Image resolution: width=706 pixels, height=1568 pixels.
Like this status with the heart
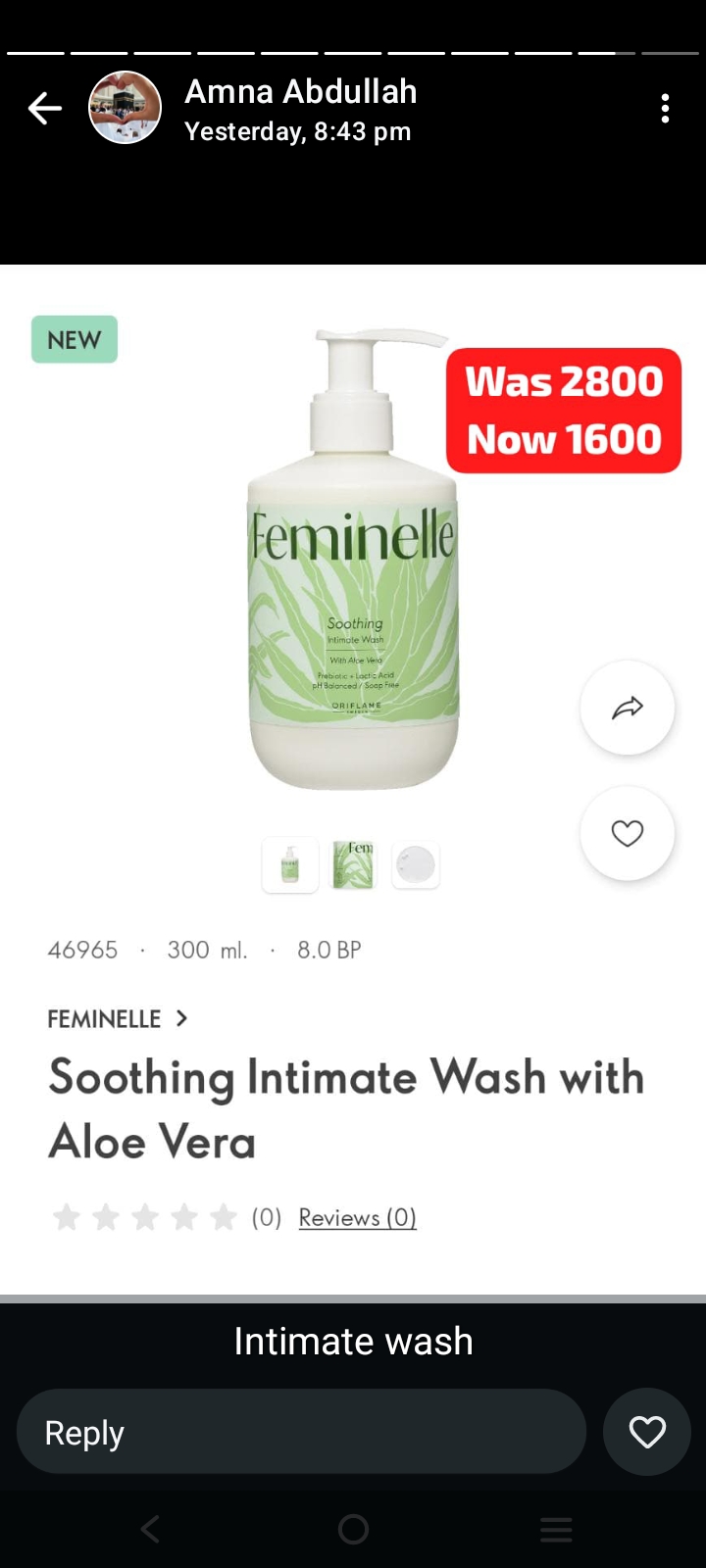pos(647,1432)
